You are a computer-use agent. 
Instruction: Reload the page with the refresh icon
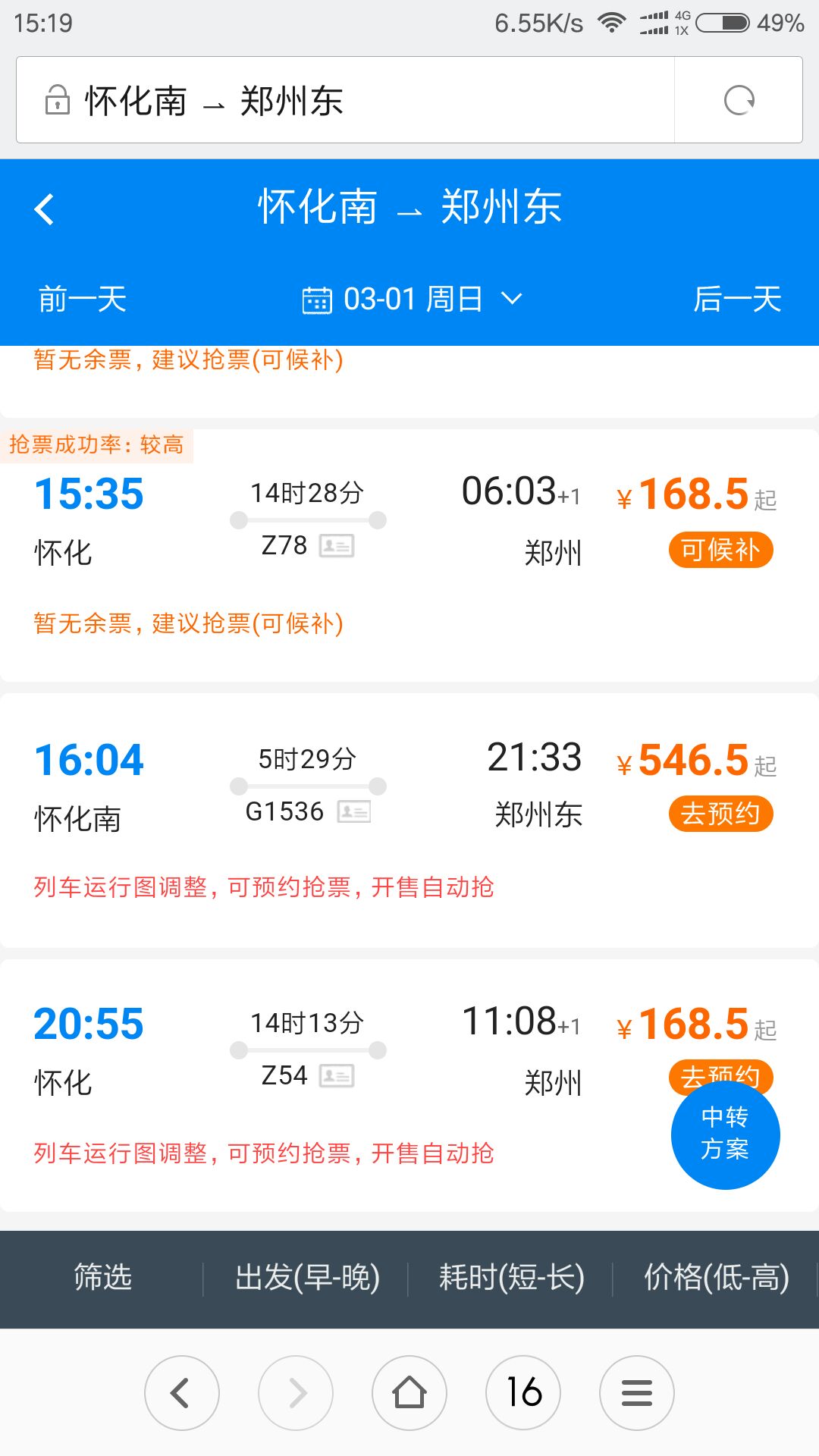(739, 100)
